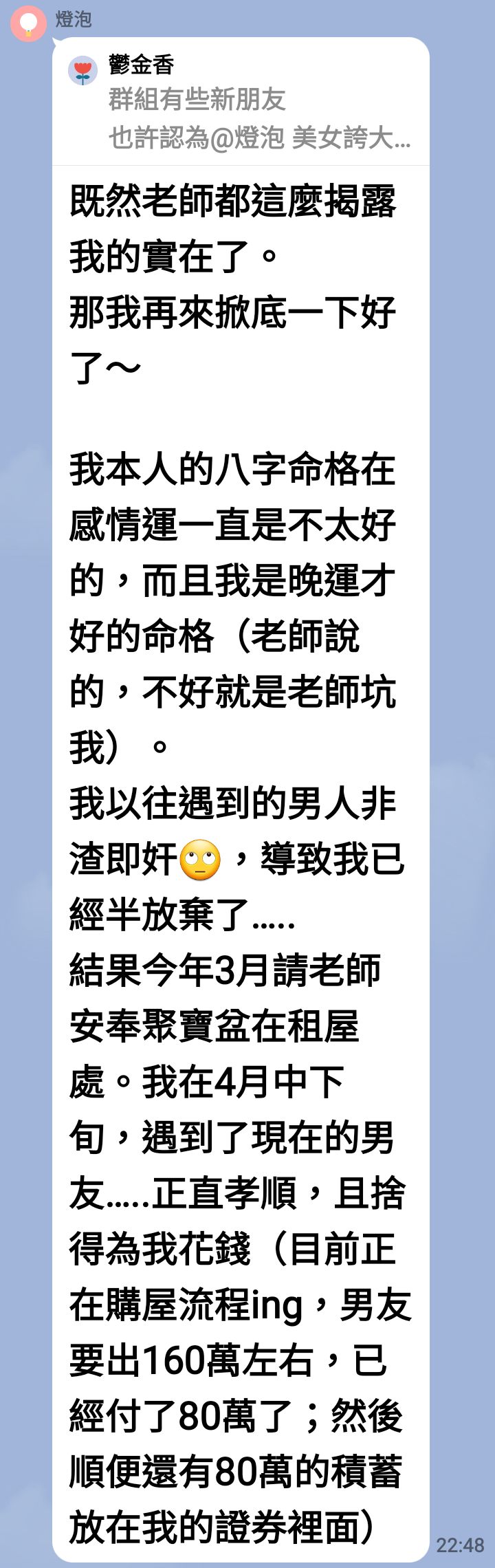Open 燈泡's profile avatar
This screenshot has width=495, height=1568.
pos(28,23)
